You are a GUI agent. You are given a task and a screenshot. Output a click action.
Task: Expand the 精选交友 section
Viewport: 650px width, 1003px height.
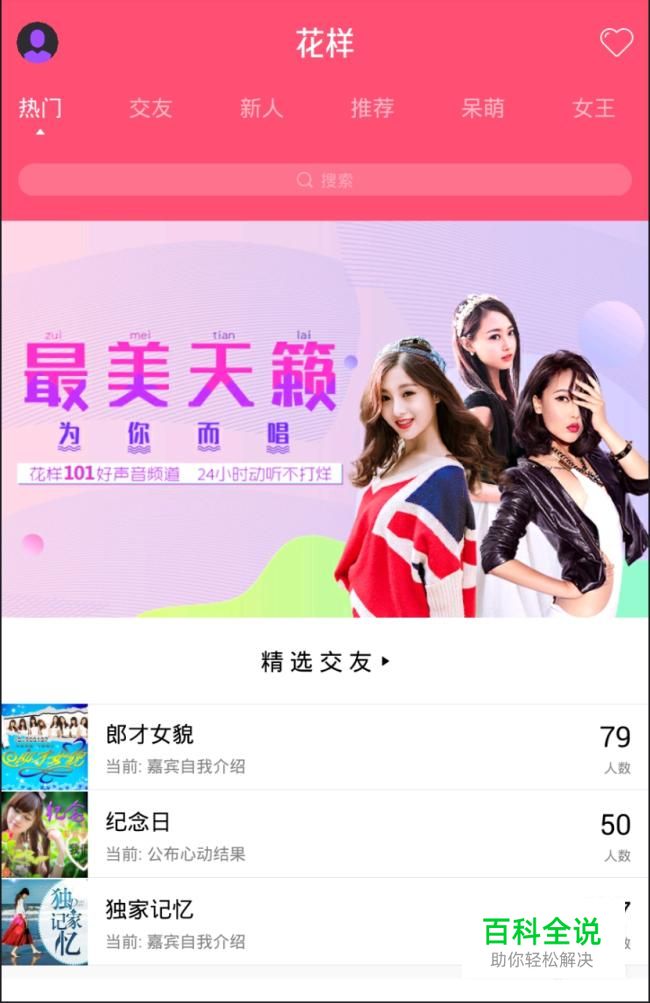(325, 661)
